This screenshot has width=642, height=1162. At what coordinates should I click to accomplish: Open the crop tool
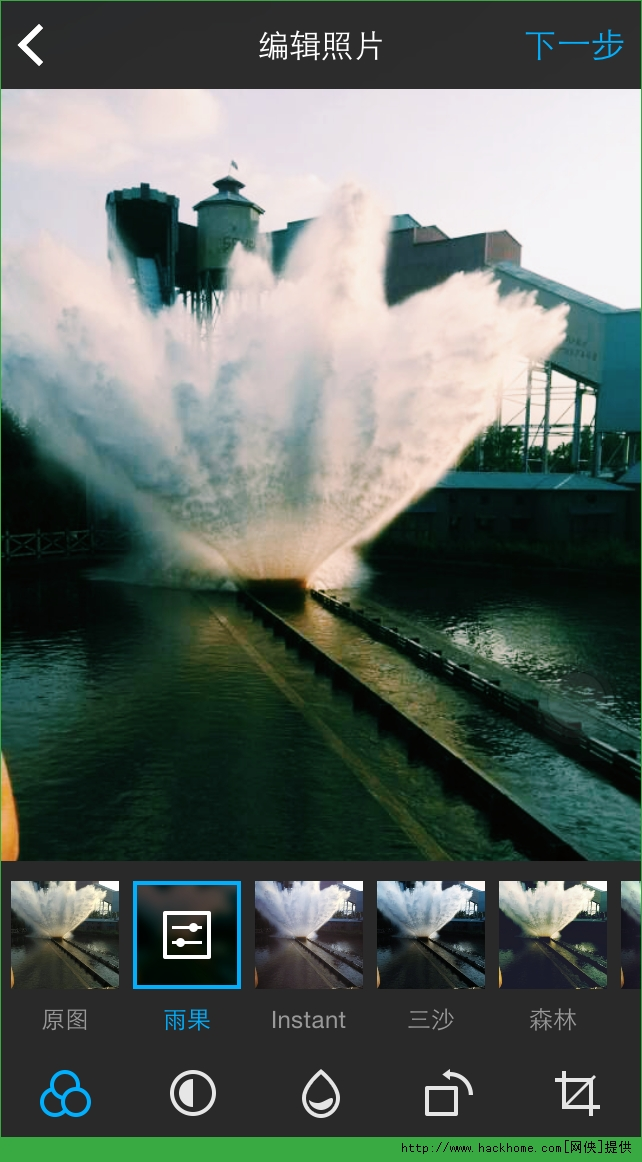point(577,1093)
